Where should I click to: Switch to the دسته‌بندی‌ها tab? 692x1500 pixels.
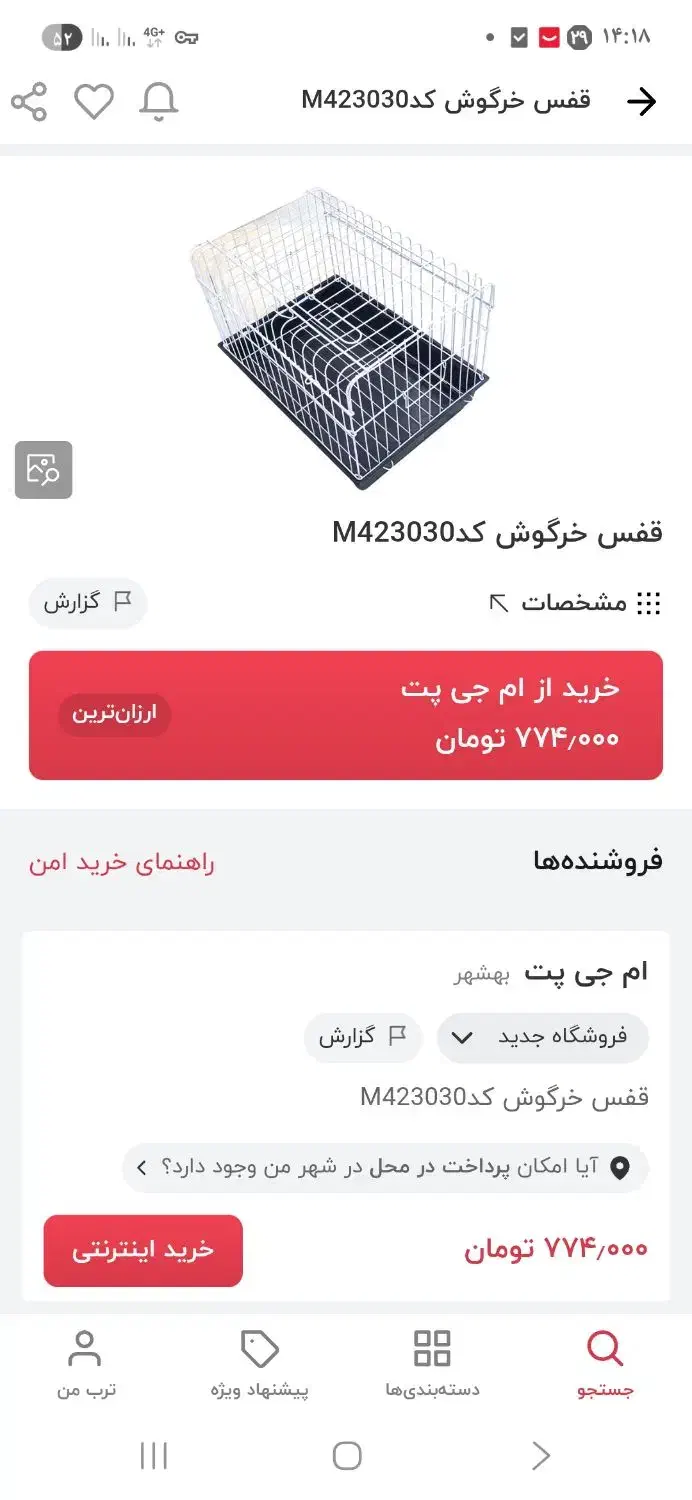click(x=432, y=1363)
